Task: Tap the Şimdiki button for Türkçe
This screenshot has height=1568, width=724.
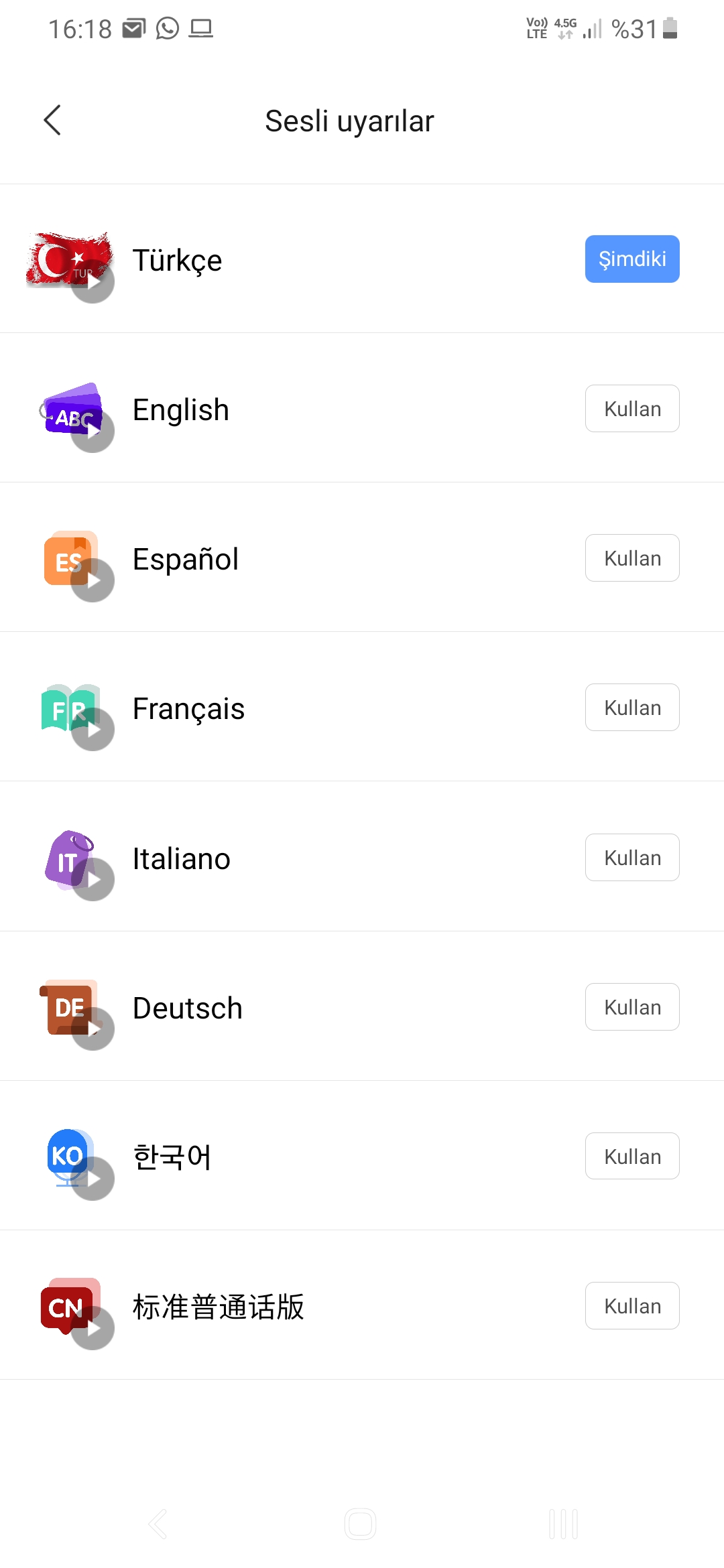Action: point(632,259)
